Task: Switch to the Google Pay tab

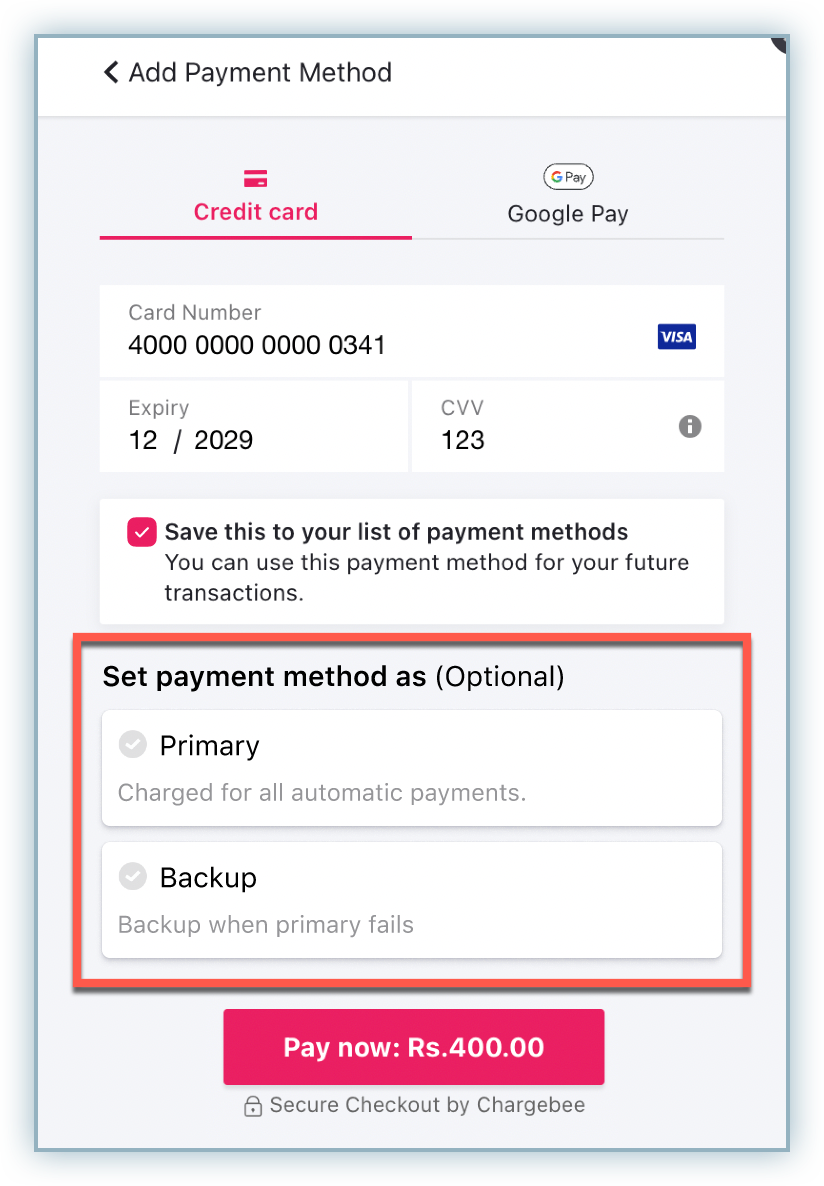Action: 567,197
